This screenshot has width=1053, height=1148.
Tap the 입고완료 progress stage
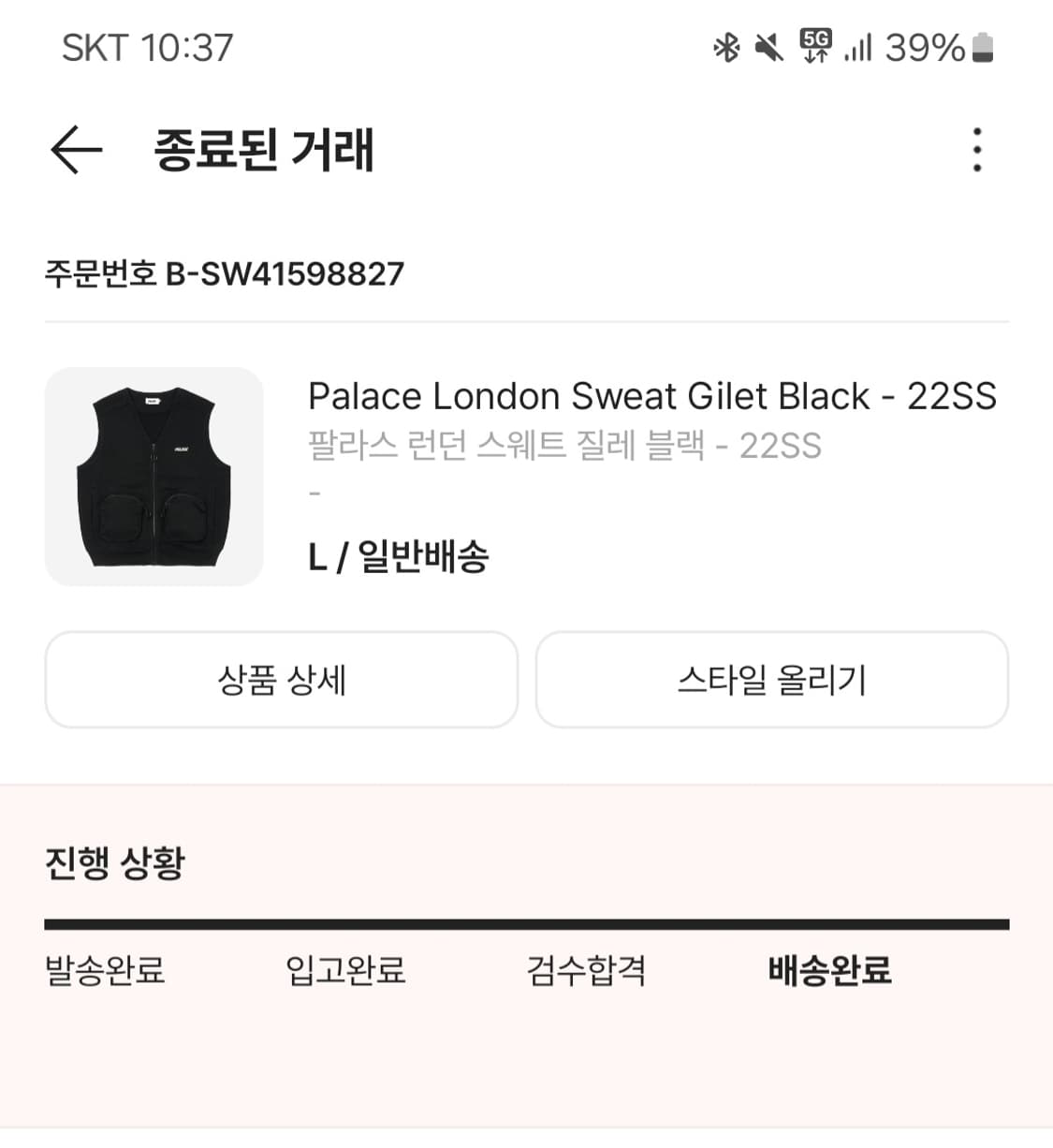click(347, 972)
